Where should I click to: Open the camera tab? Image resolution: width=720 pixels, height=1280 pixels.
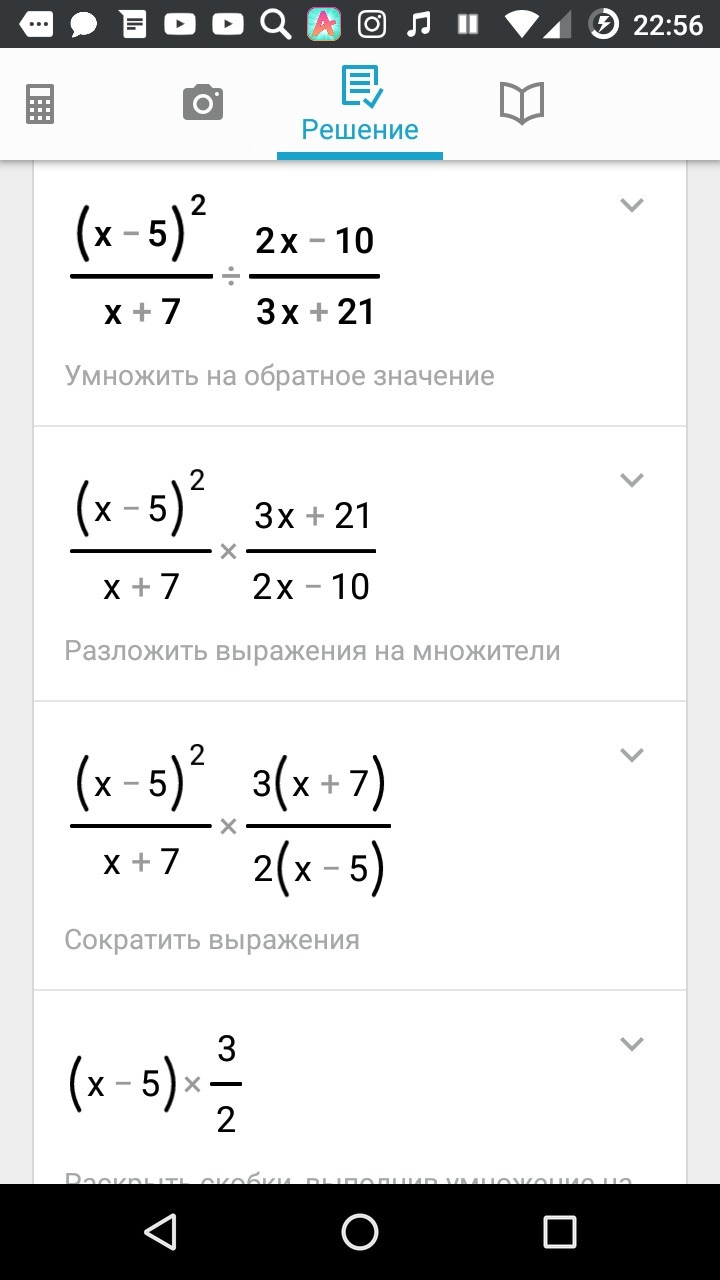[202, 103]
